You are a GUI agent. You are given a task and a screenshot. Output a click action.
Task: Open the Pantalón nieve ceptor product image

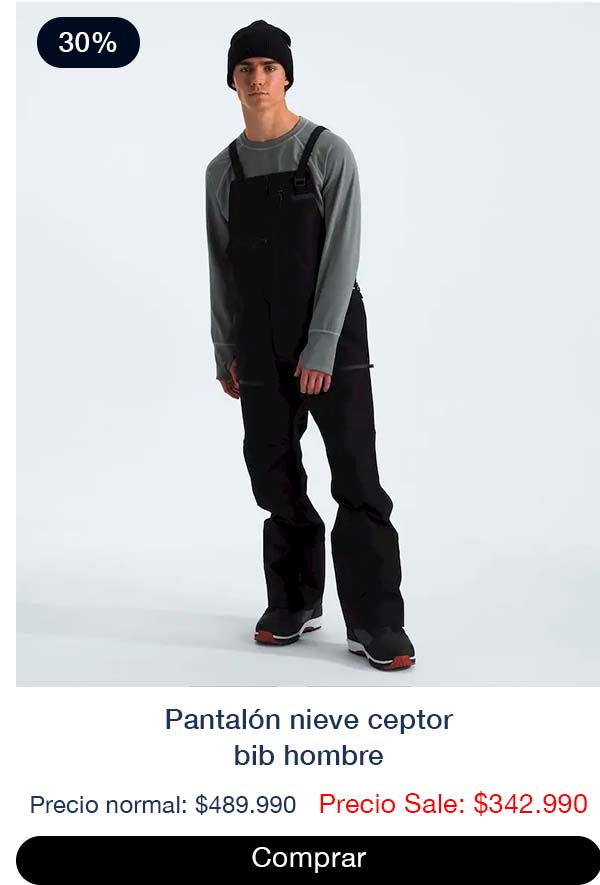[308, 345]
